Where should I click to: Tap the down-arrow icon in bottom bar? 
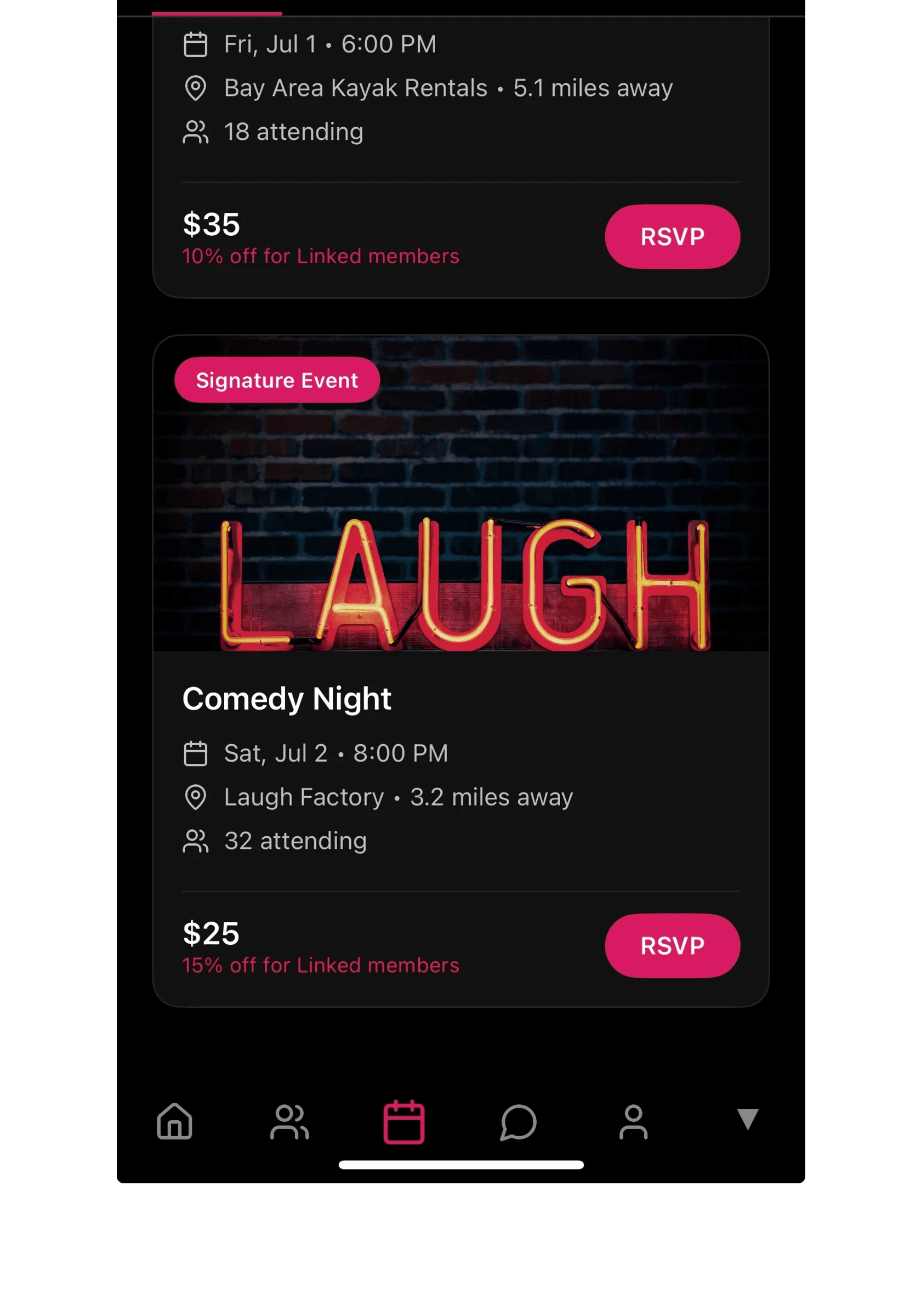[x=747, y=1119]
